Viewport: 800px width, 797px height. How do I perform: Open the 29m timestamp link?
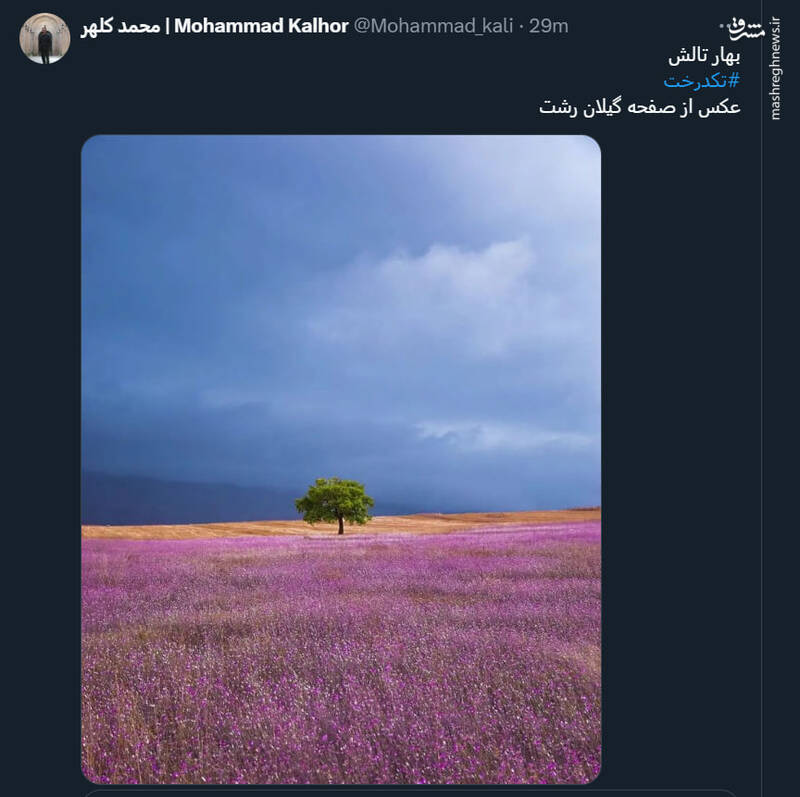coord(548,26)
